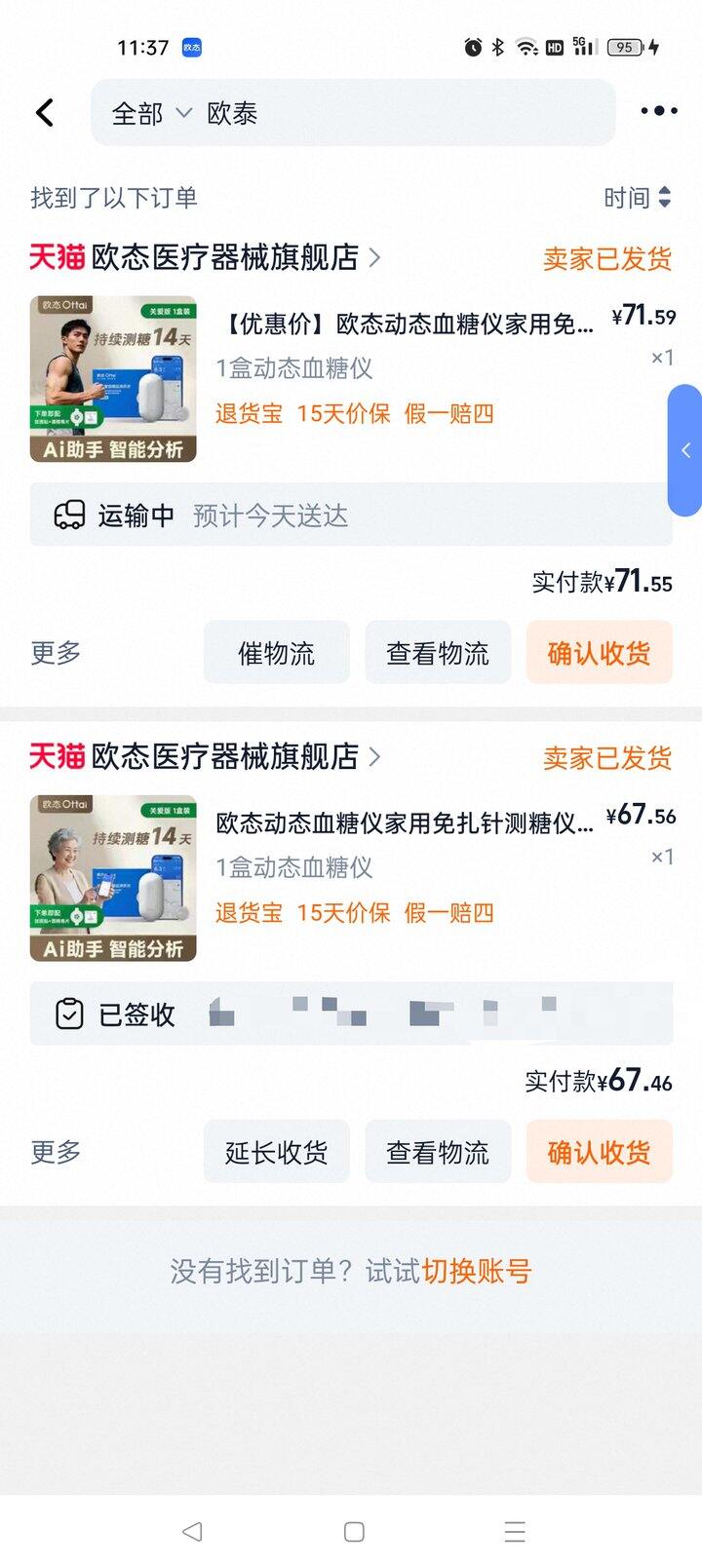Confirm receipt of the ¥71.55 order
702x1568 pixels.
point(599,653)
